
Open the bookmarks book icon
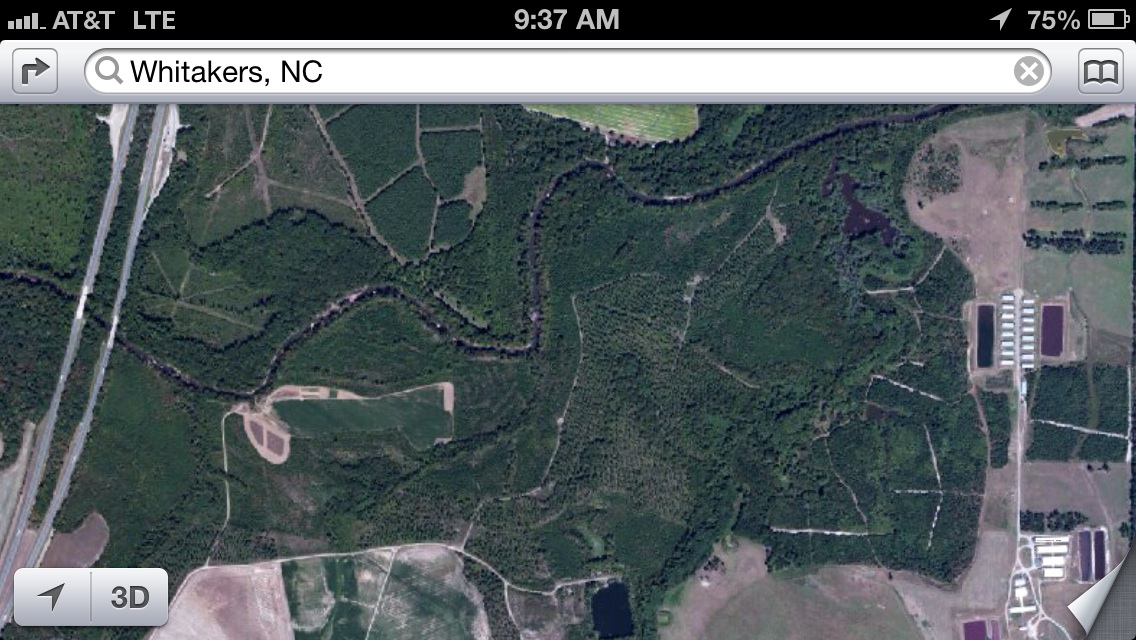pos(1101,72)
